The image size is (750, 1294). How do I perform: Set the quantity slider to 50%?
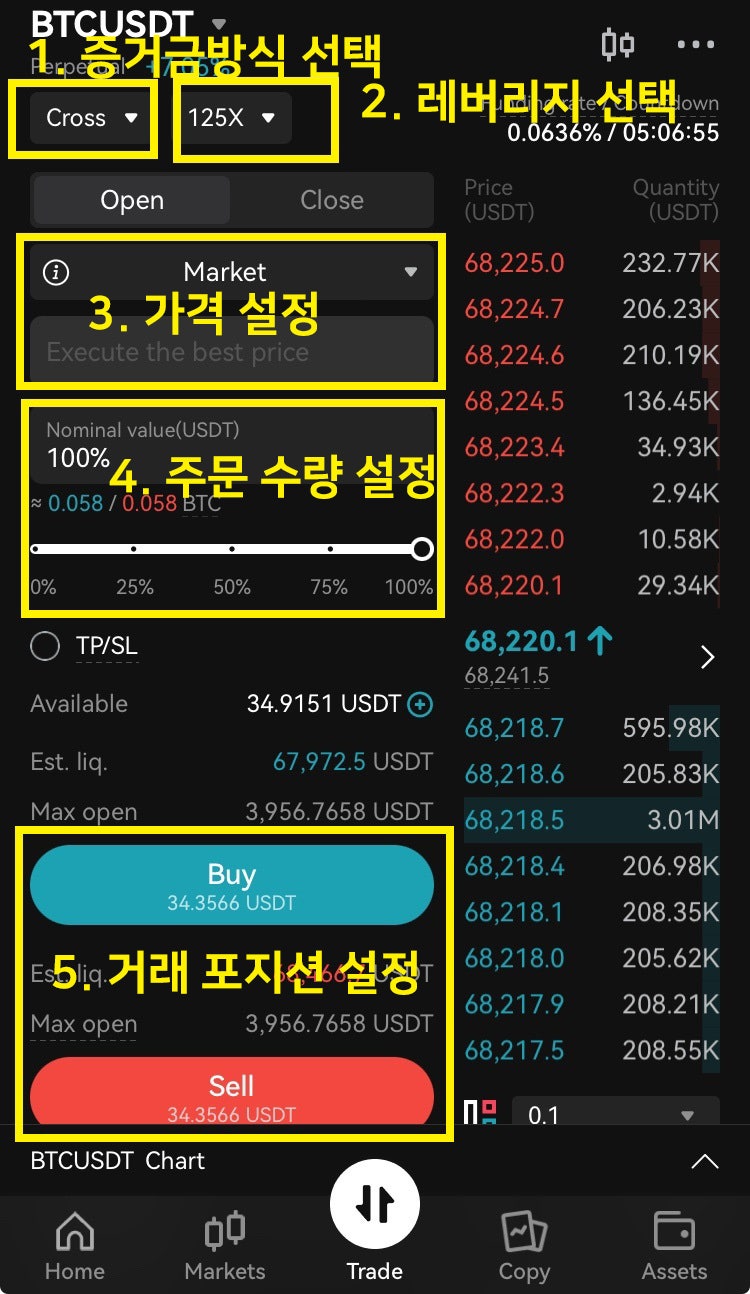(231, 549)
